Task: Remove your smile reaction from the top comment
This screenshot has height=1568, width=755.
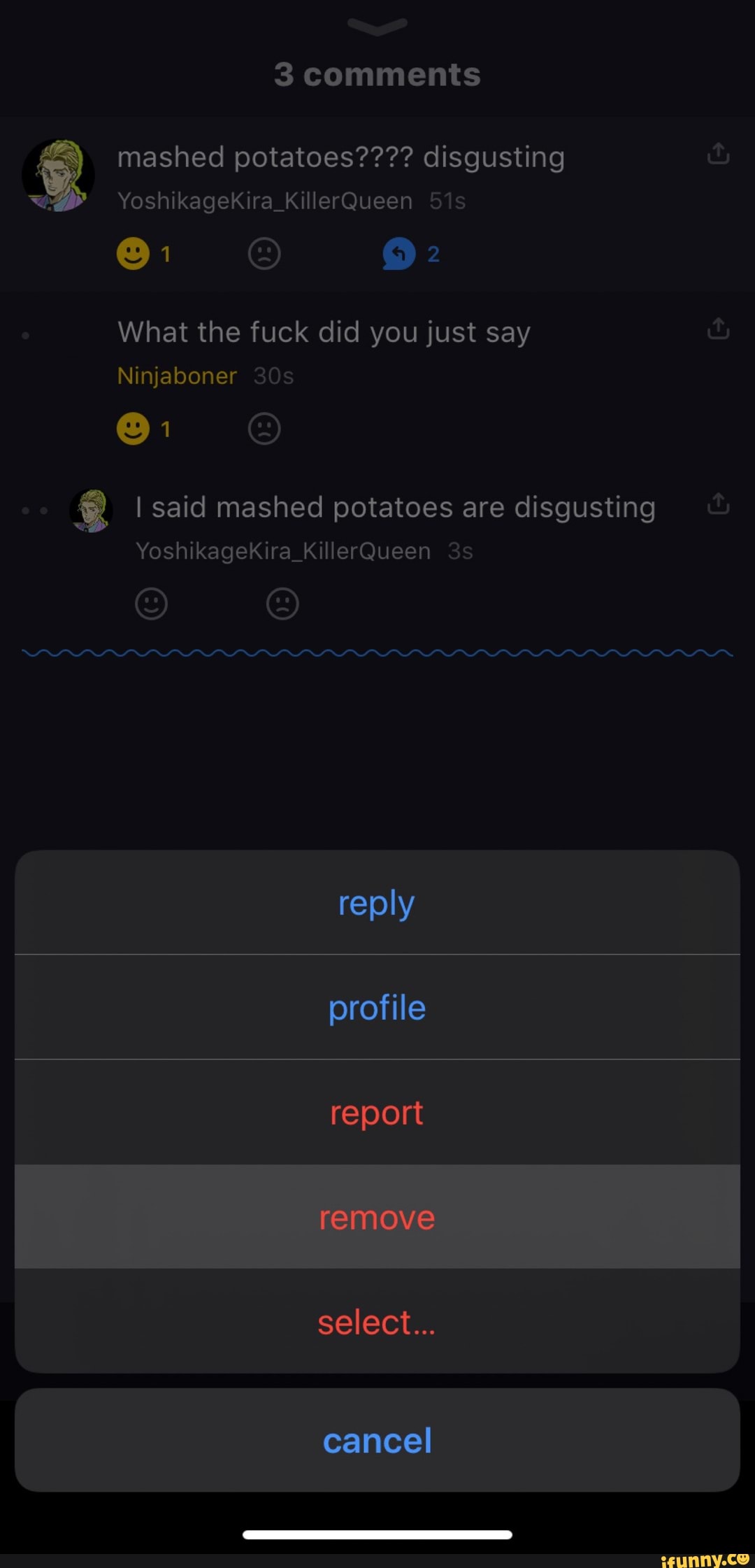Action: click(x=133, y=254)
